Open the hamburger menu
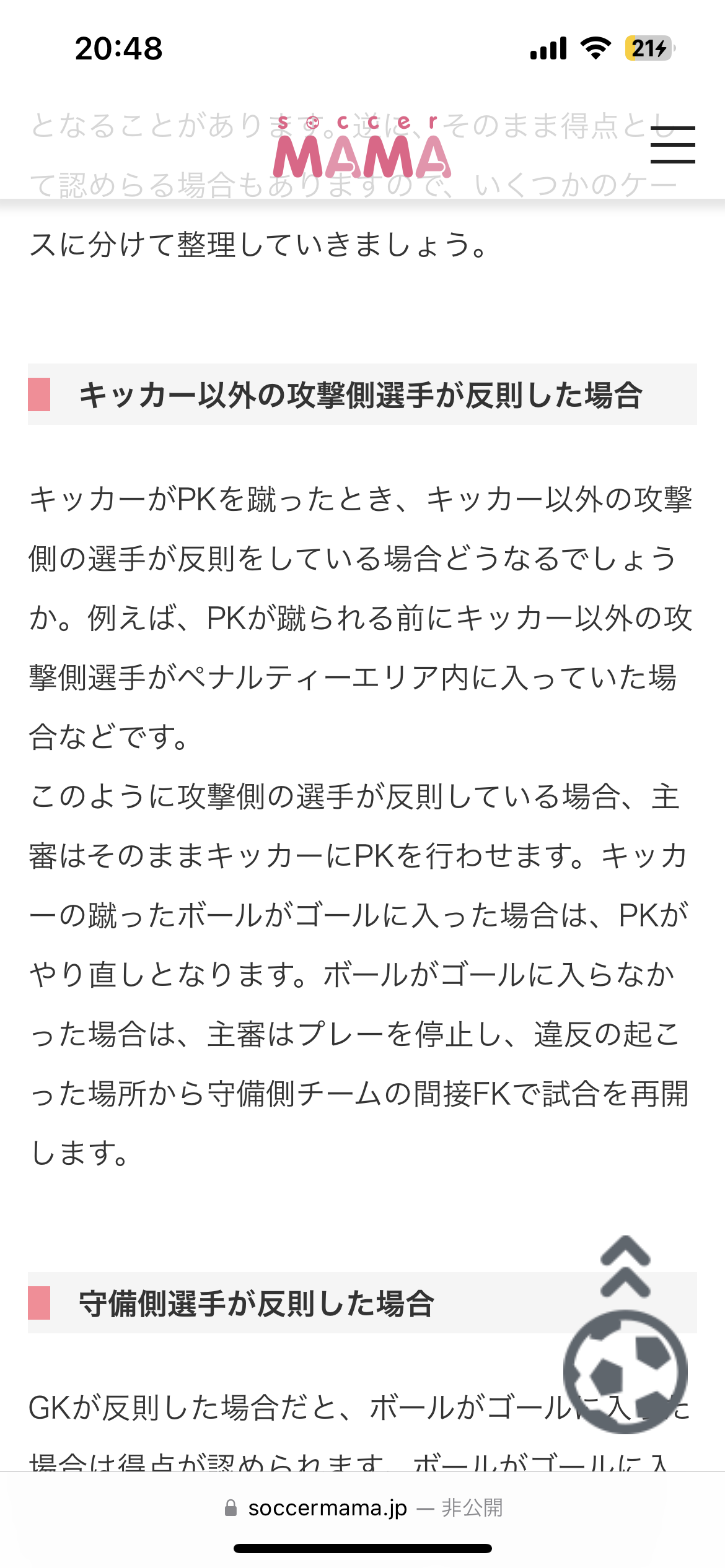This screenshot has width=725, height=1568. pyautogui.click(x=672, y=145)
